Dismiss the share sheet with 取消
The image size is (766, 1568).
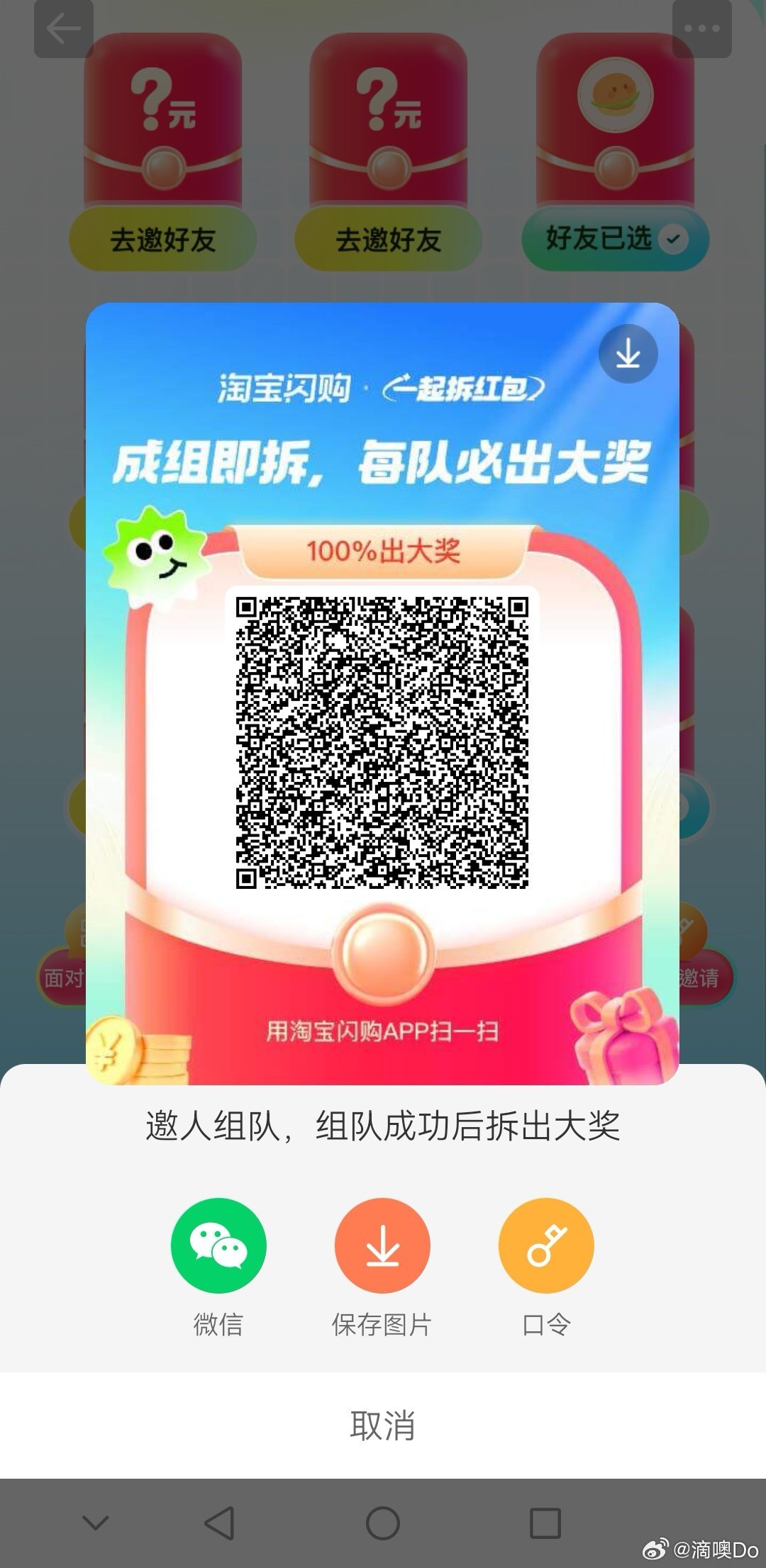click(x=382, y=1426)
